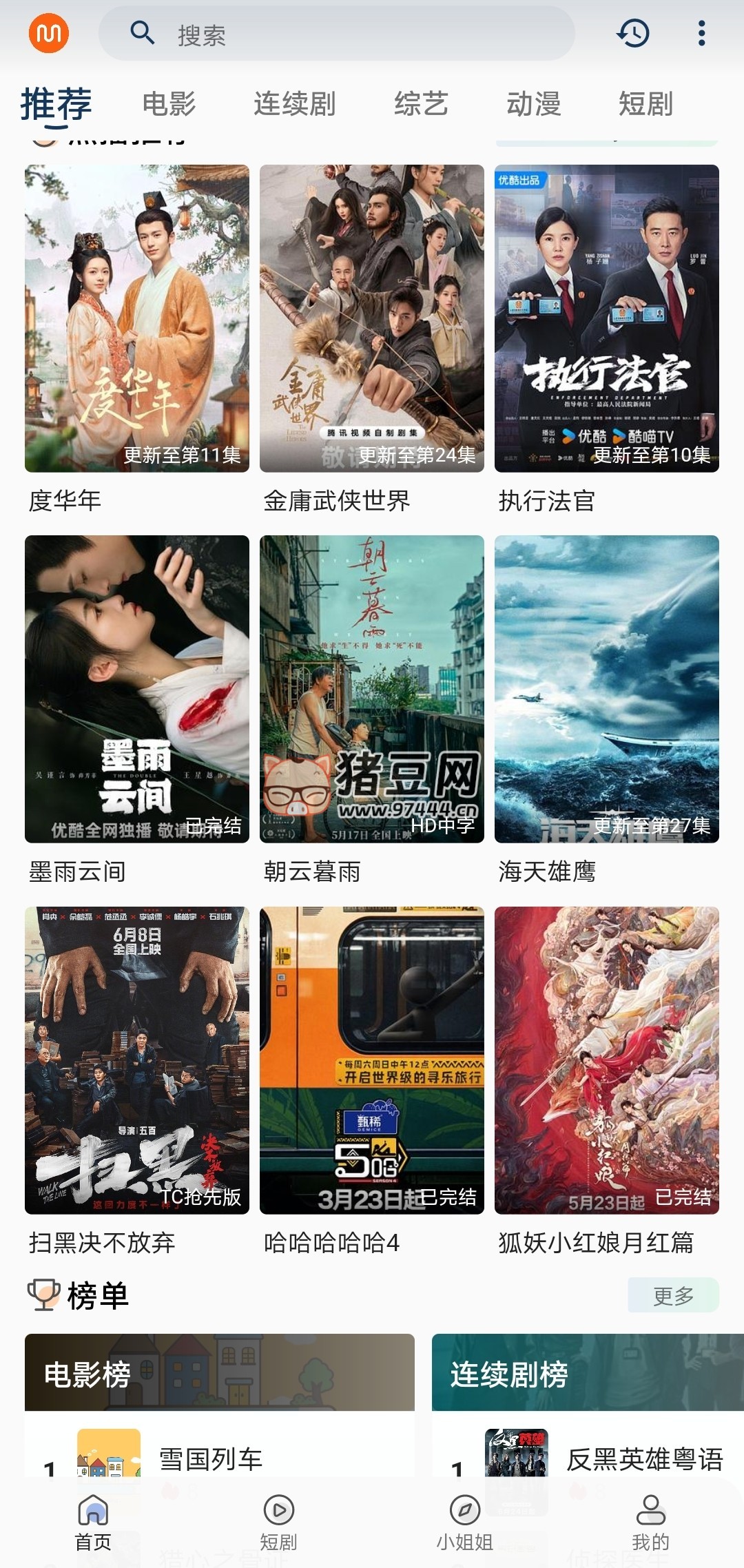Viewport: 744px width, 1568px height.
Task: Tap 更多 next to 榜单
Action: click(x=673, y=1296)
